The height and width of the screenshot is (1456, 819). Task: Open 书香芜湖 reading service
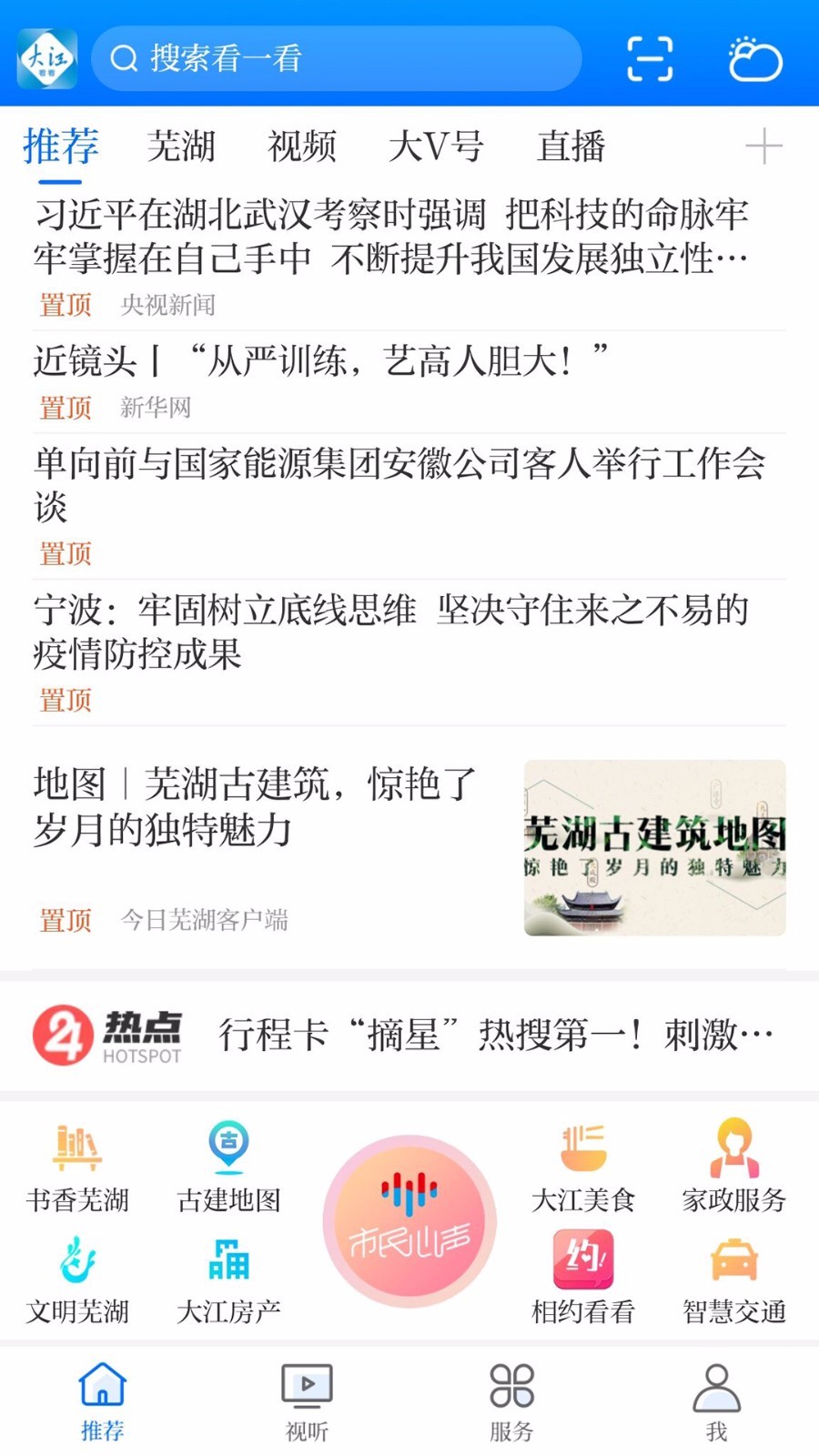point(77,1169)
